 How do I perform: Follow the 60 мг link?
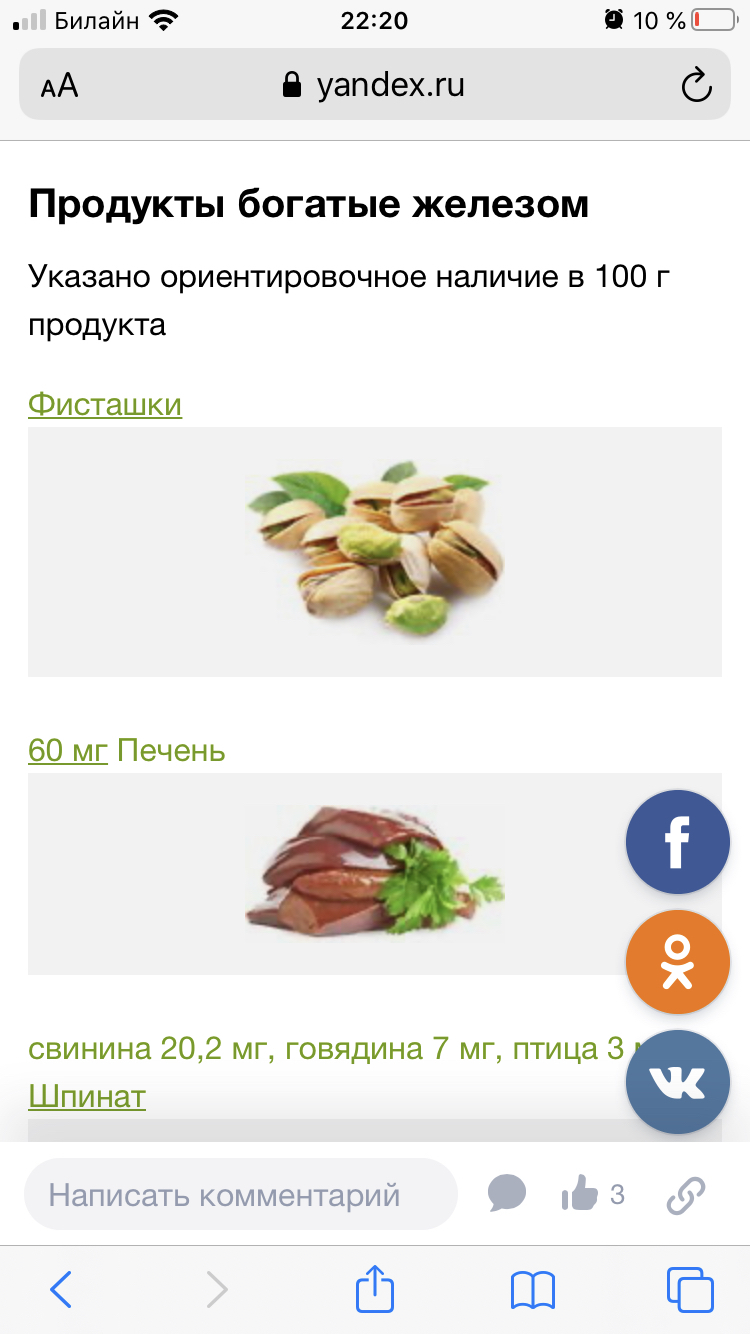click(68, 750)
